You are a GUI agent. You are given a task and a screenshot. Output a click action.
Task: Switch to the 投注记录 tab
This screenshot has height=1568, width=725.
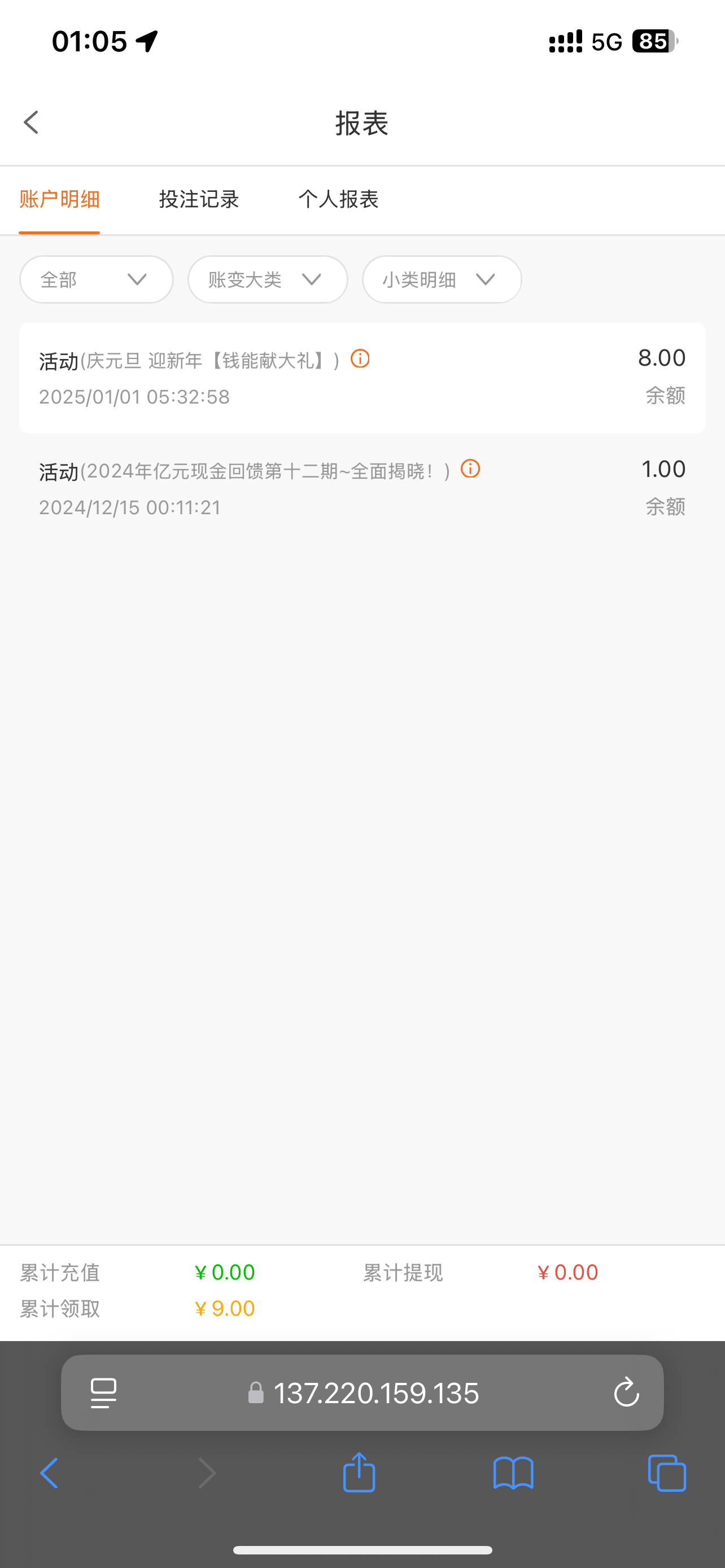click(198, 200)
